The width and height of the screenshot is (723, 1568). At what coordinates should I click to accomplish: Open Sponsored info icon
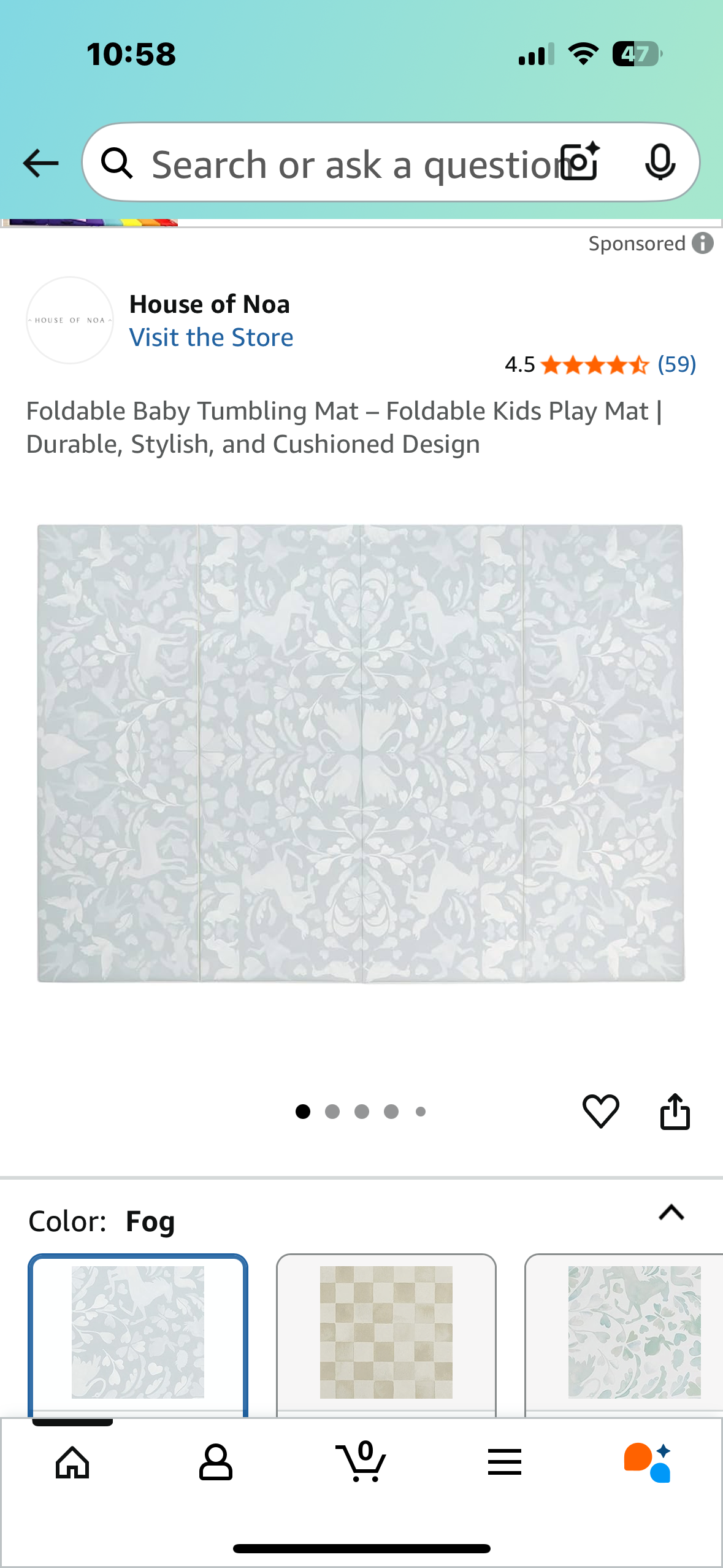tap(703, 244)
